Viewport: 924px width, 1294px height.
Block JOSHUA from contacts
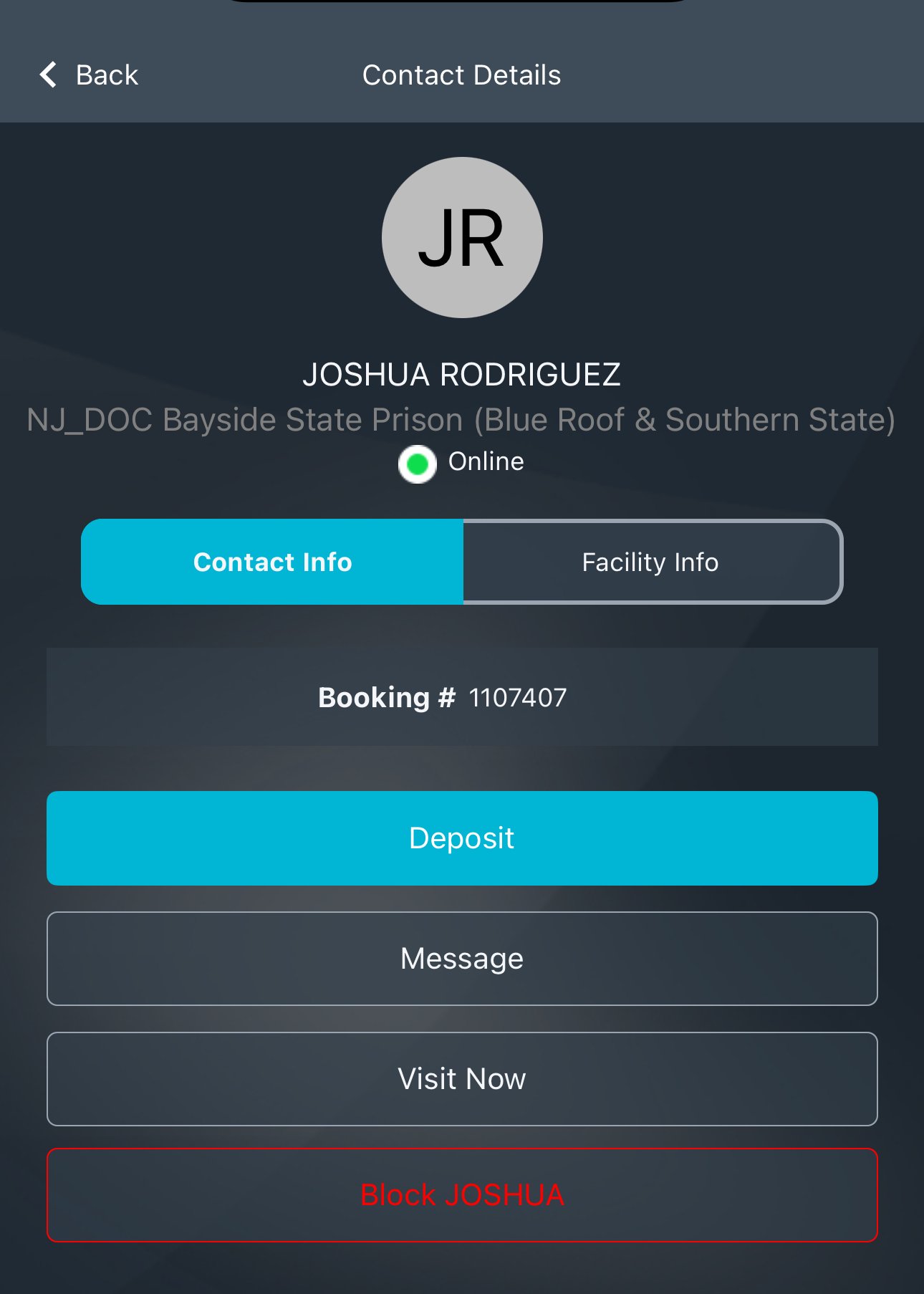462,1195
